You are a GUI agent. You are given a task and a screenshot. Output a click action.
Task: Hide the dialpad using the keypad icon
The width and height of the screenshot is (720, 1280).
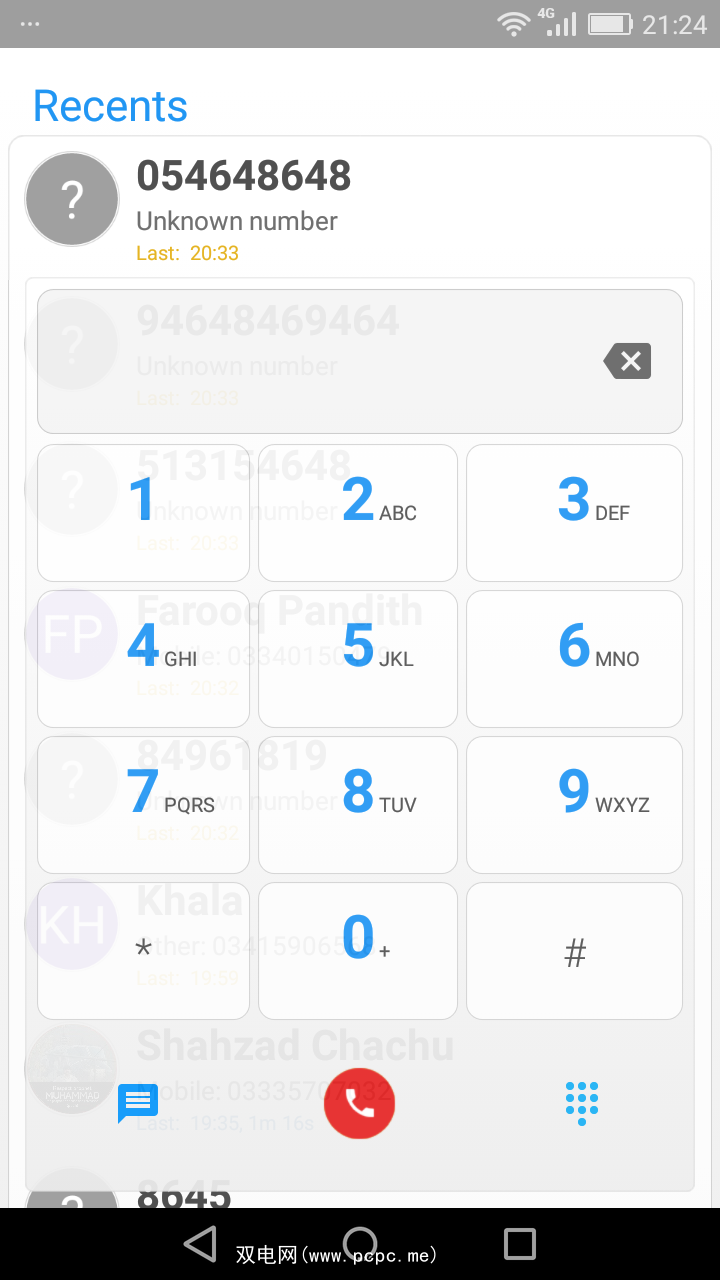click(x=581, y=1103)
